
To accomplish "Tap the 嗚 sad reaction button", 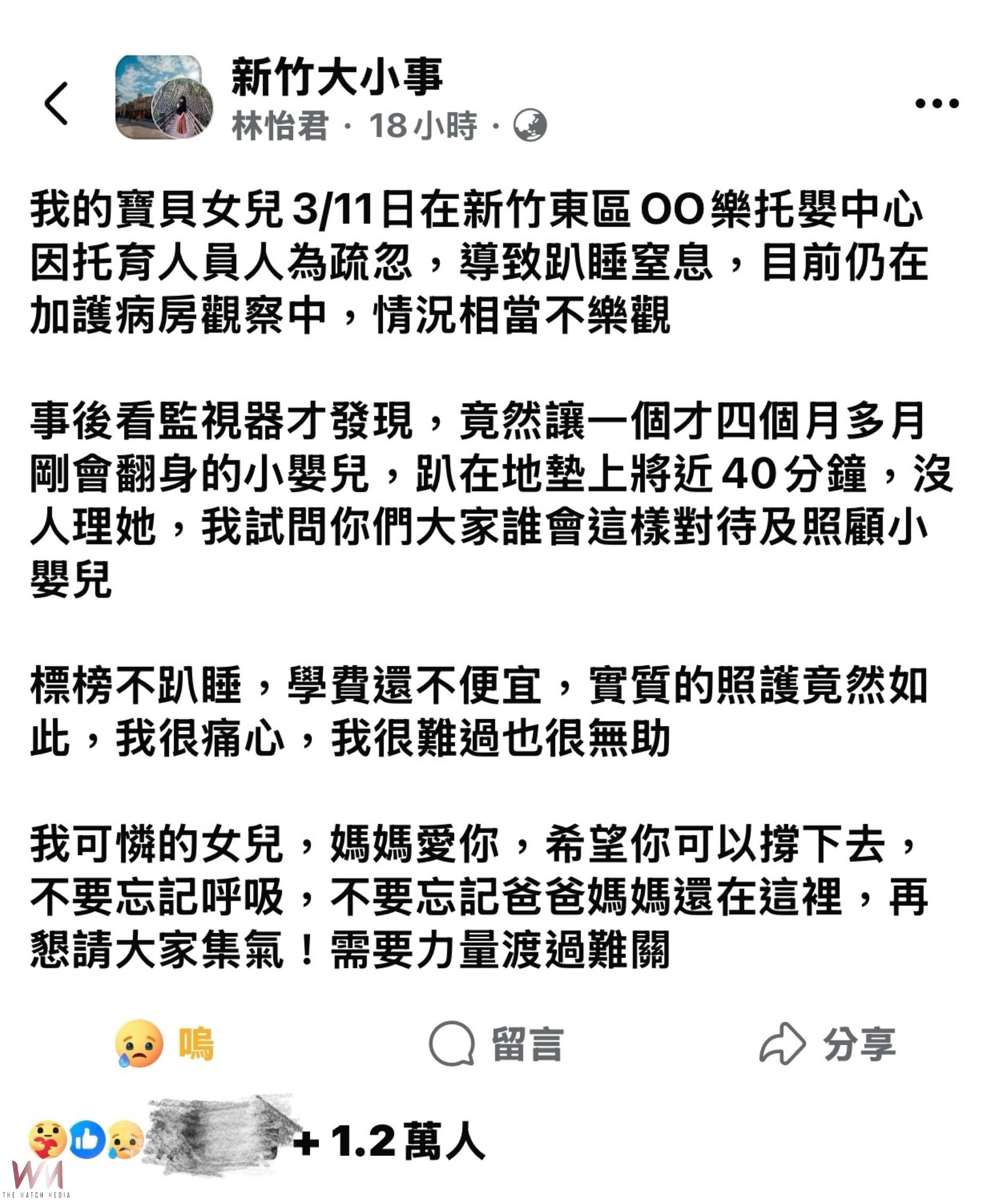I will click(165, 1044).
